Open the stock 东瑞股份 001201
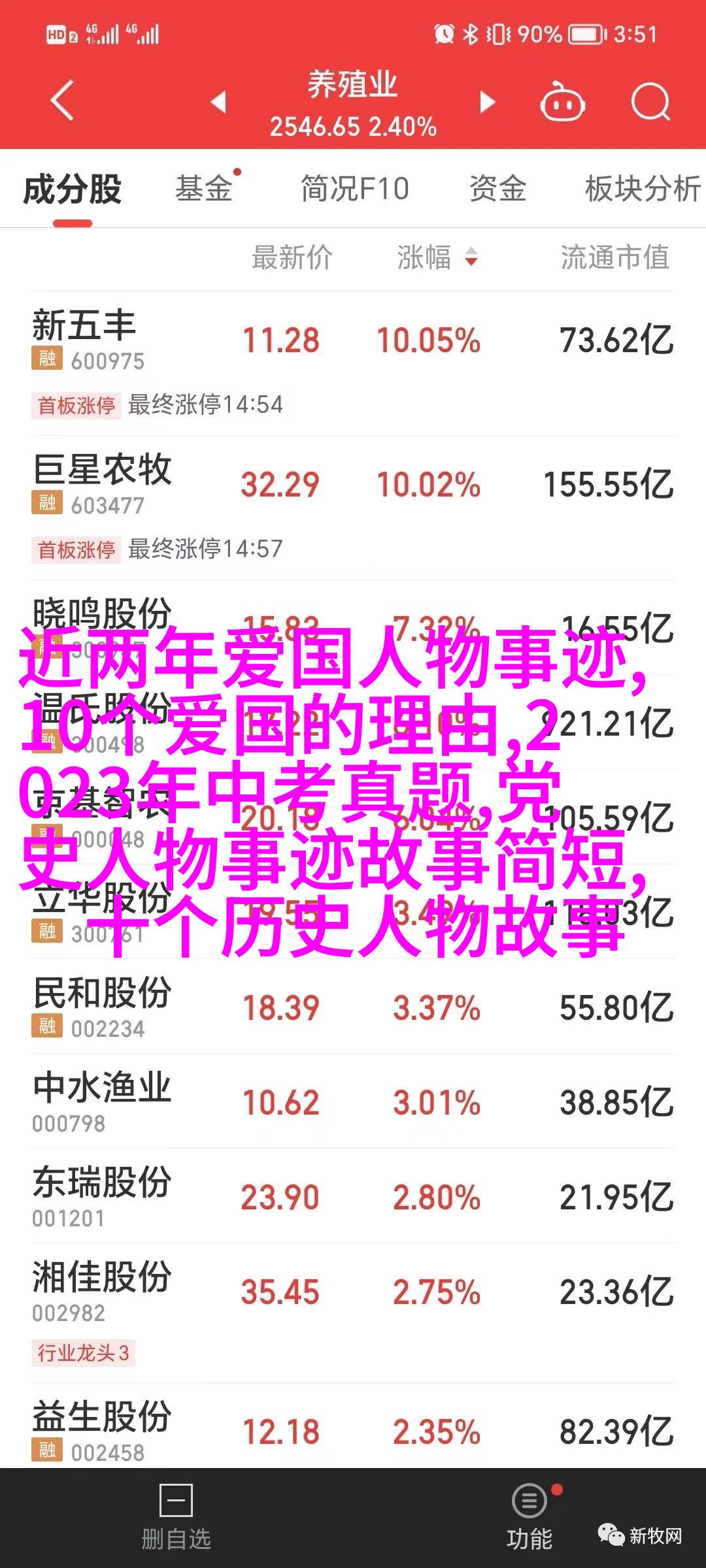Image resolution: width=706 pixels, height=1568 pixels. click(353, 1196)
